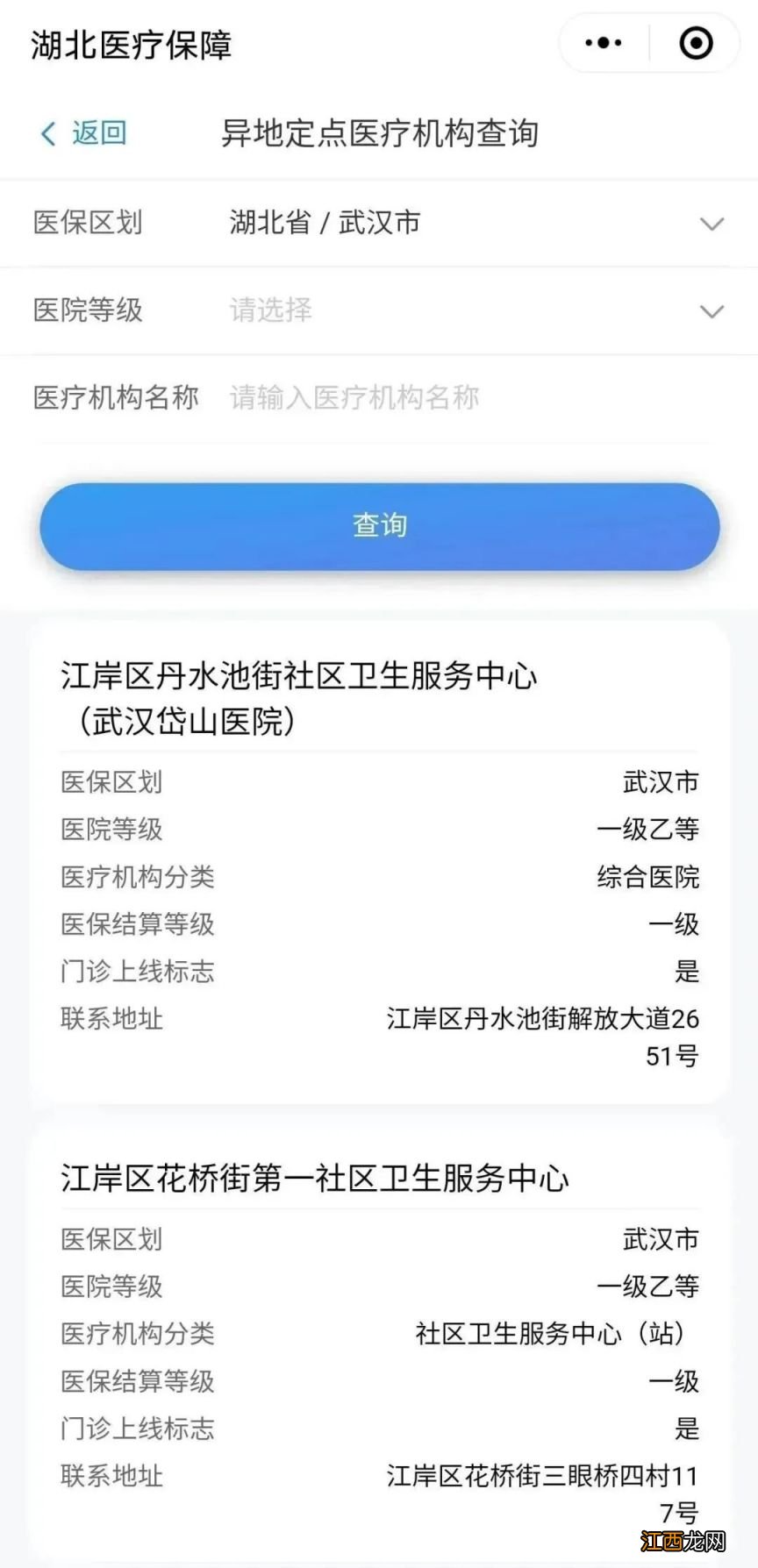Click the back chevron icon beside 返回
This screenshot has width=758, height=1568.
[x=47, y=133]
